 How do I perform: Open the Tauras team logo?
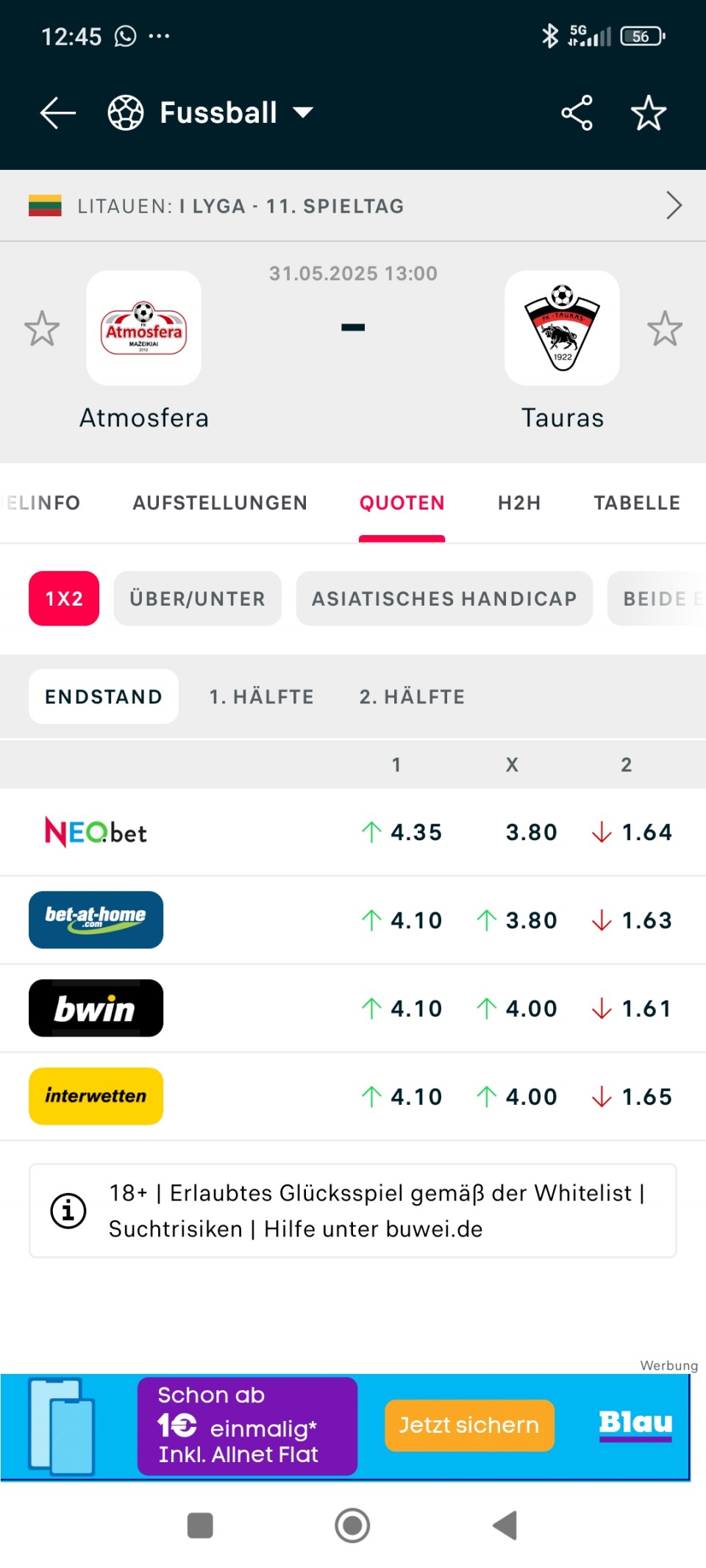(562, 328)
